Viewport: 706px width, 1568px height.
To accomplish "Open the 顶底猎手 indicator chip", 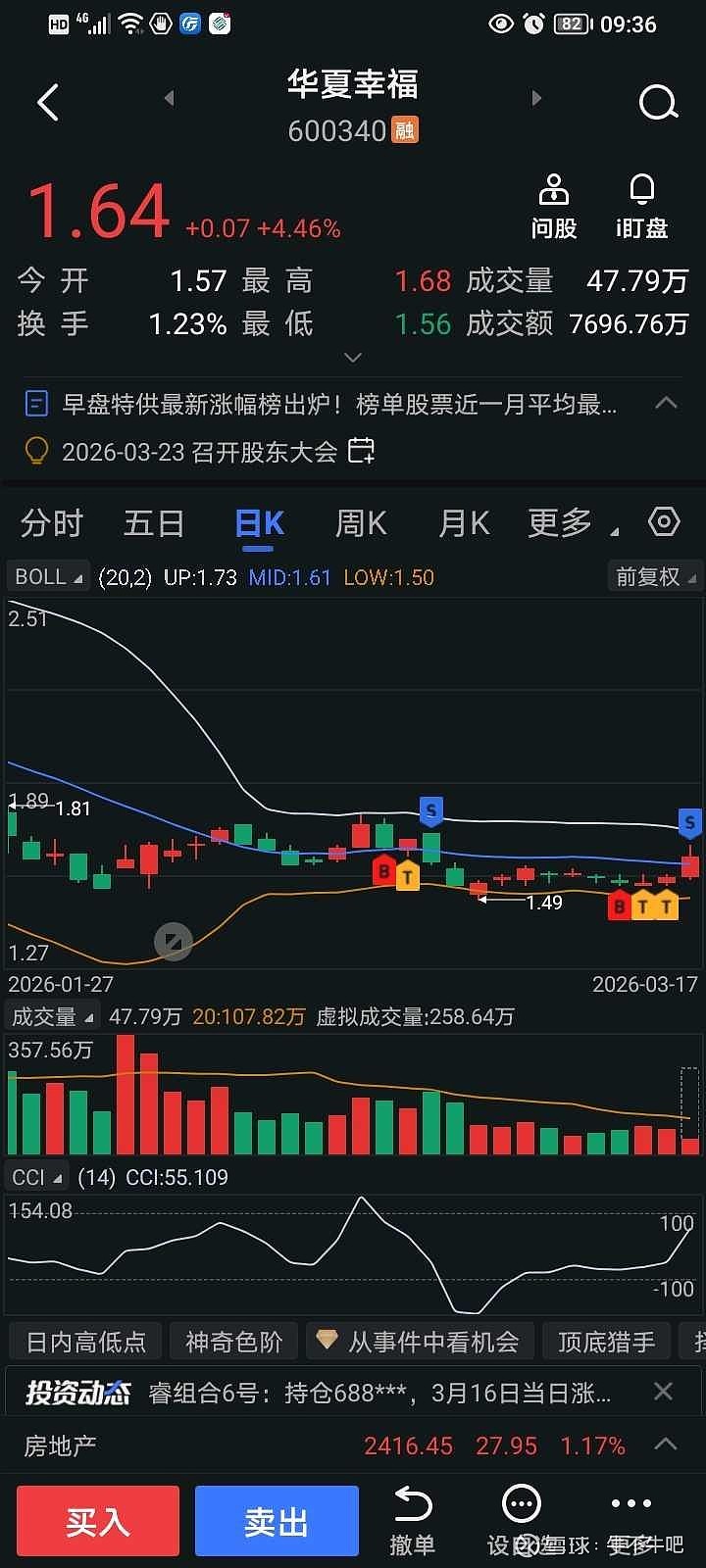I will click(x=606, y=1341).
